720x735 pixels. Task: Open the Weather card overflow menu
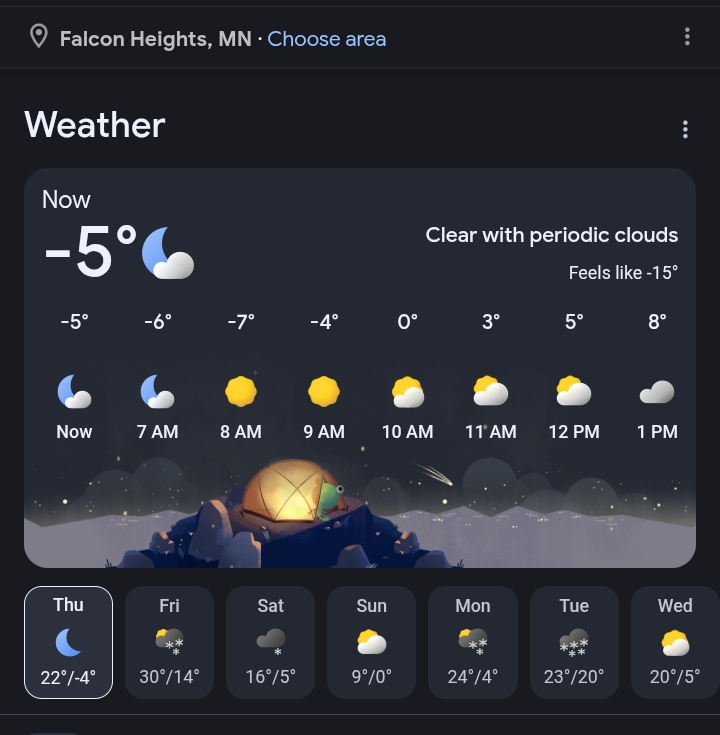click(685, 129)
